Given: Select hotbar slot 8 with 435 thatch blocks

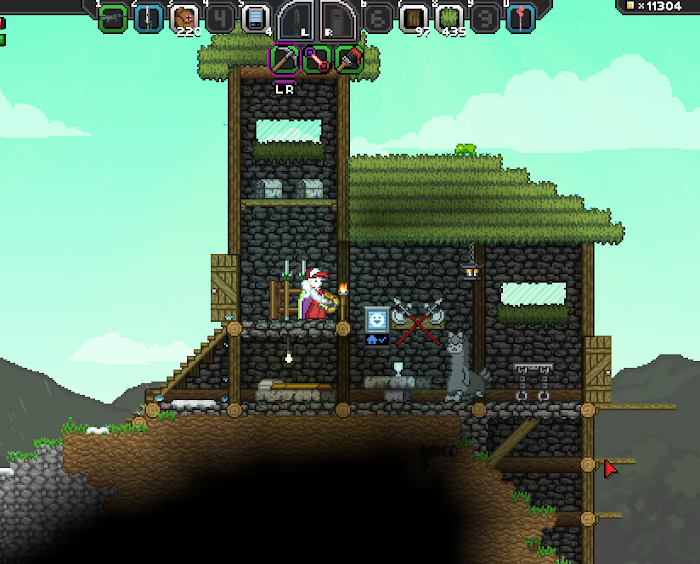Looking at the screenshot, I should click(x=450, y=17).
